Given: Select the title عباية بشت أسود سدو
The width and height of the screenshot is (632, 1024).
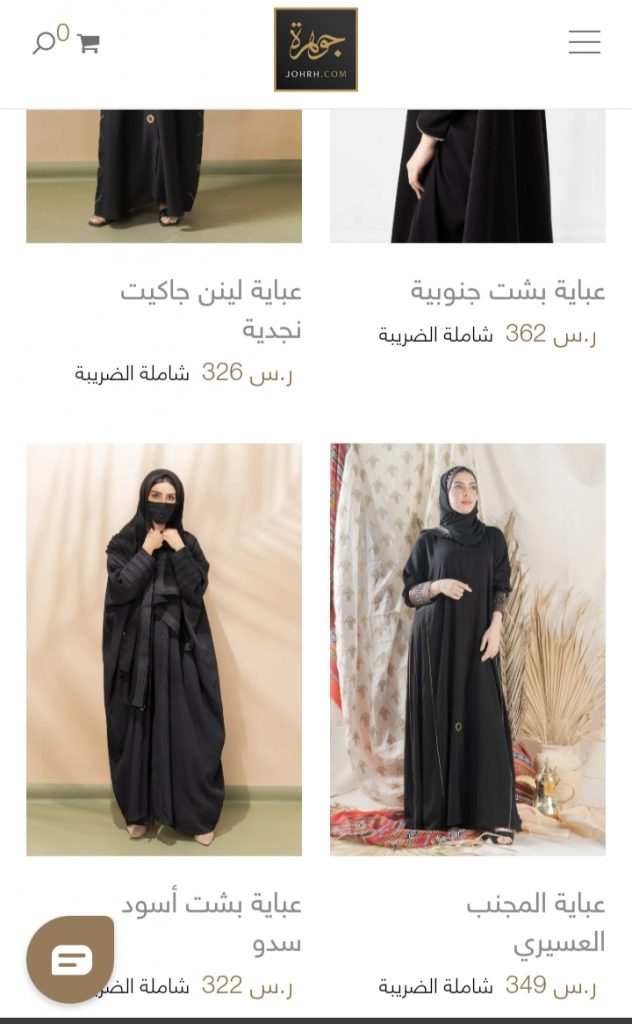Looking at the screenshot, I should pos(211,923).
